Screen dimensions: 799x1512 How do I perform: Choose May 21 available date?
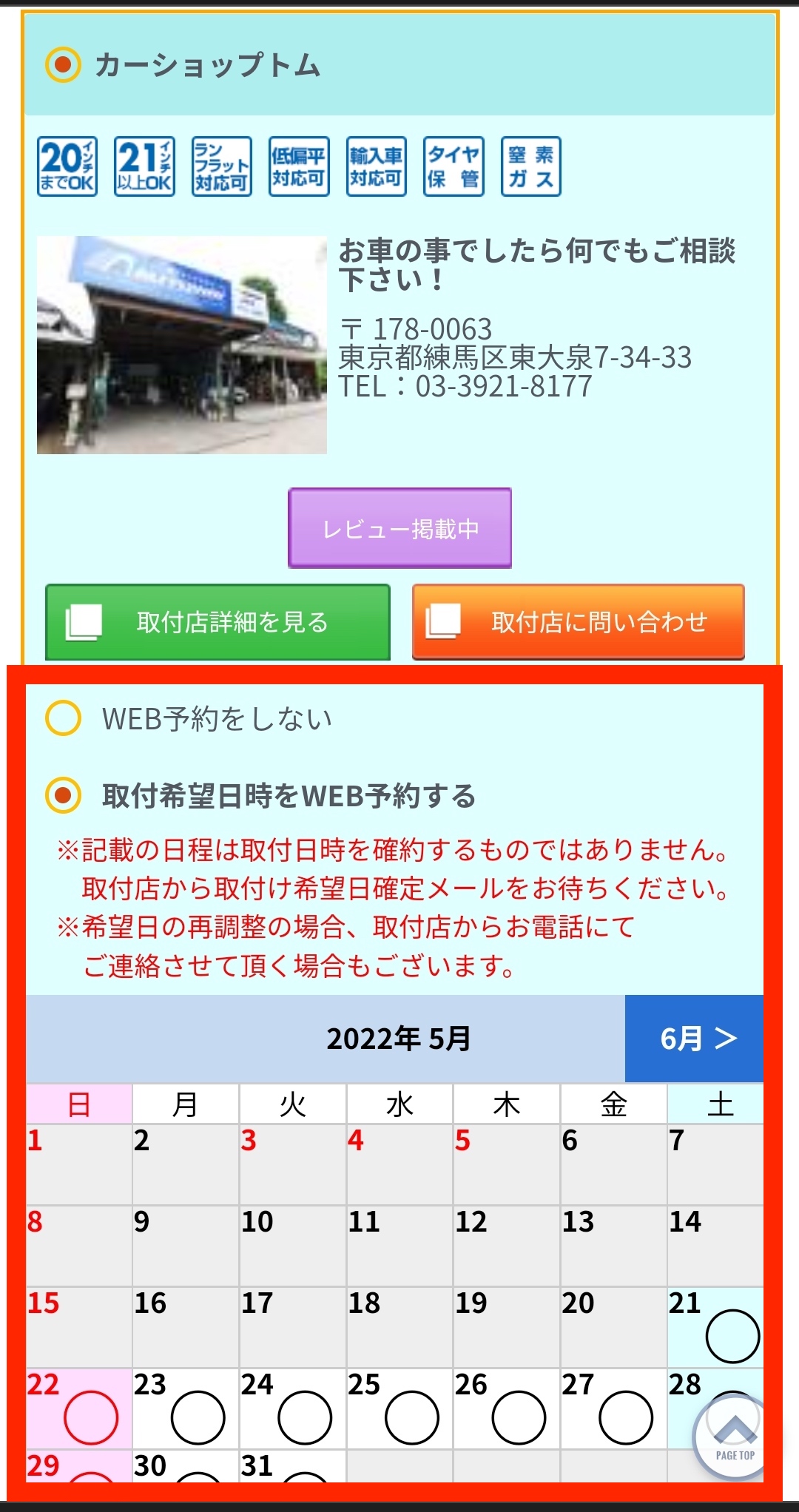point(732,1336)
